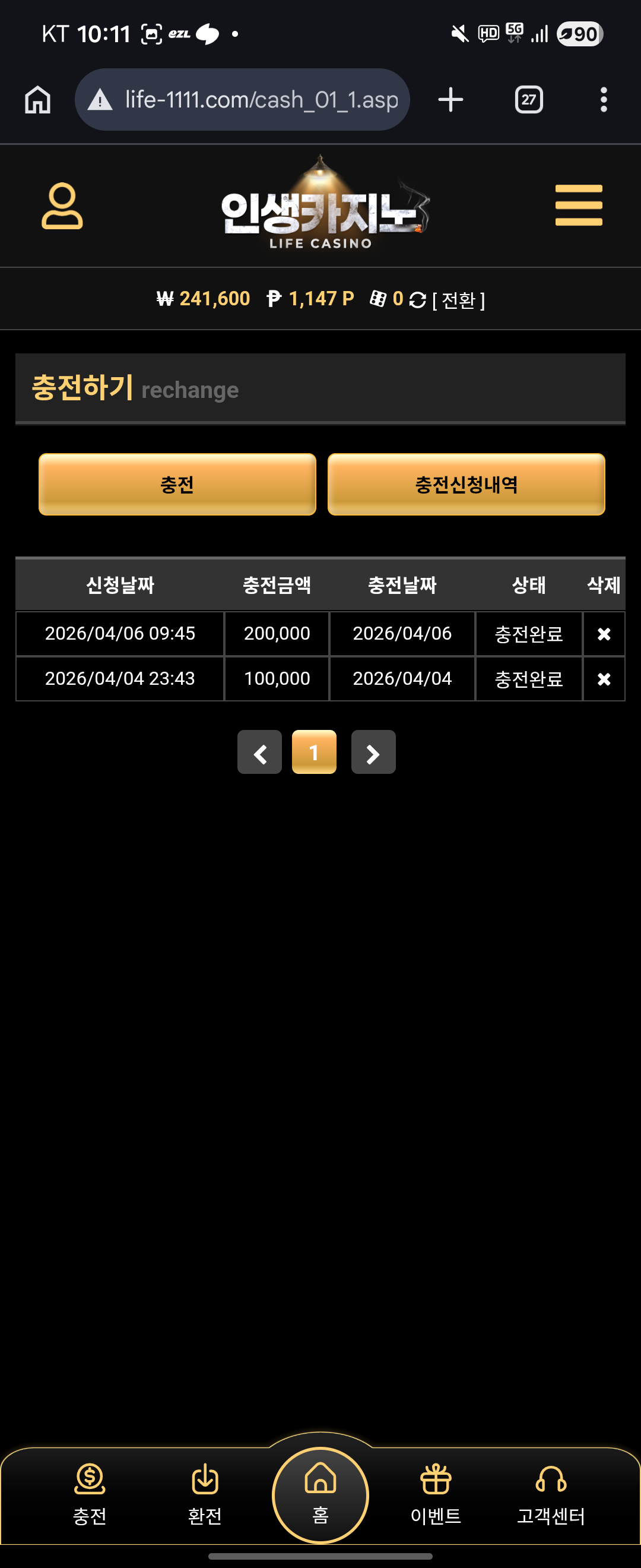Image resolution: width=641 pixels, height=1568 pixels.
Task: Open the hamburger menu
Action: coord(578,205)
